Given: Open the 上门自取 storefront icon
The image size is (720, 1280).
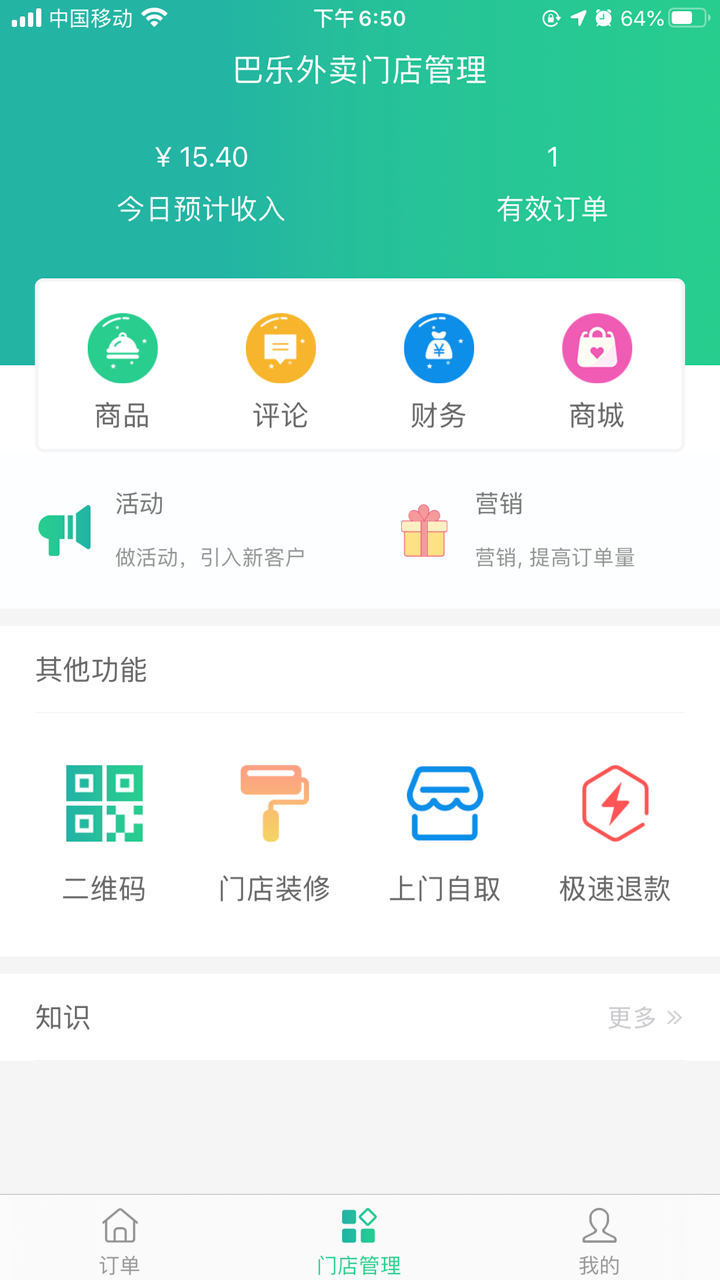Looking at the screenshot, I should pos(444,801).
